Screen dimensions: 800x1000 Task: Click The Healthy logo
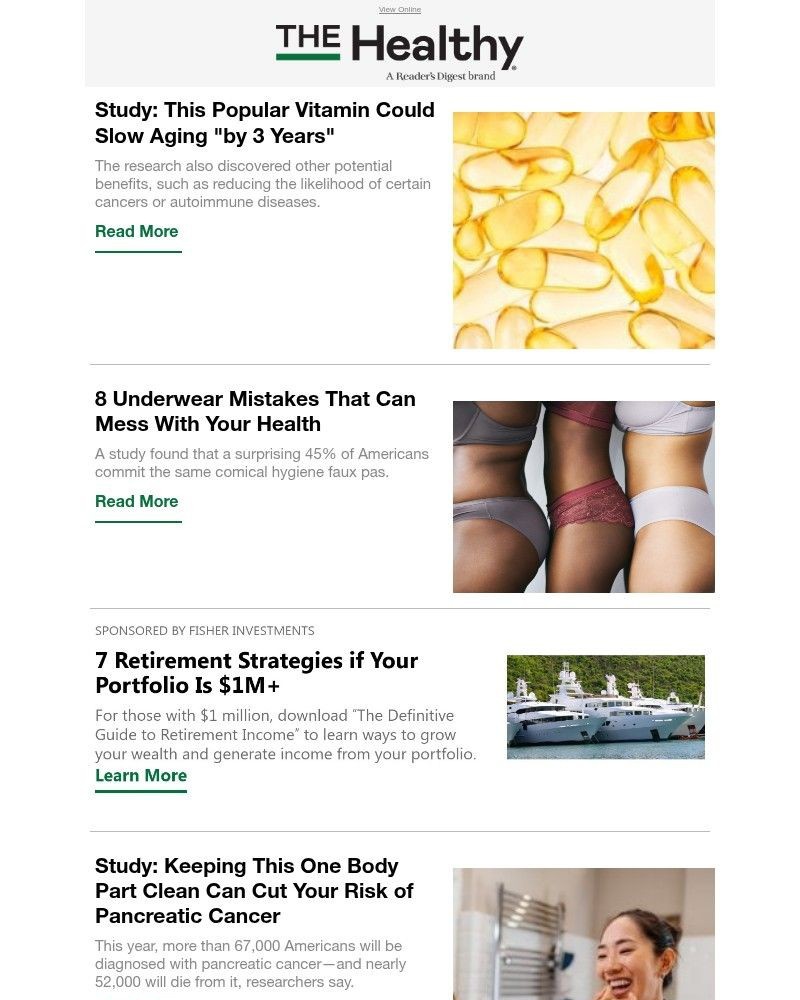[399, 45]
